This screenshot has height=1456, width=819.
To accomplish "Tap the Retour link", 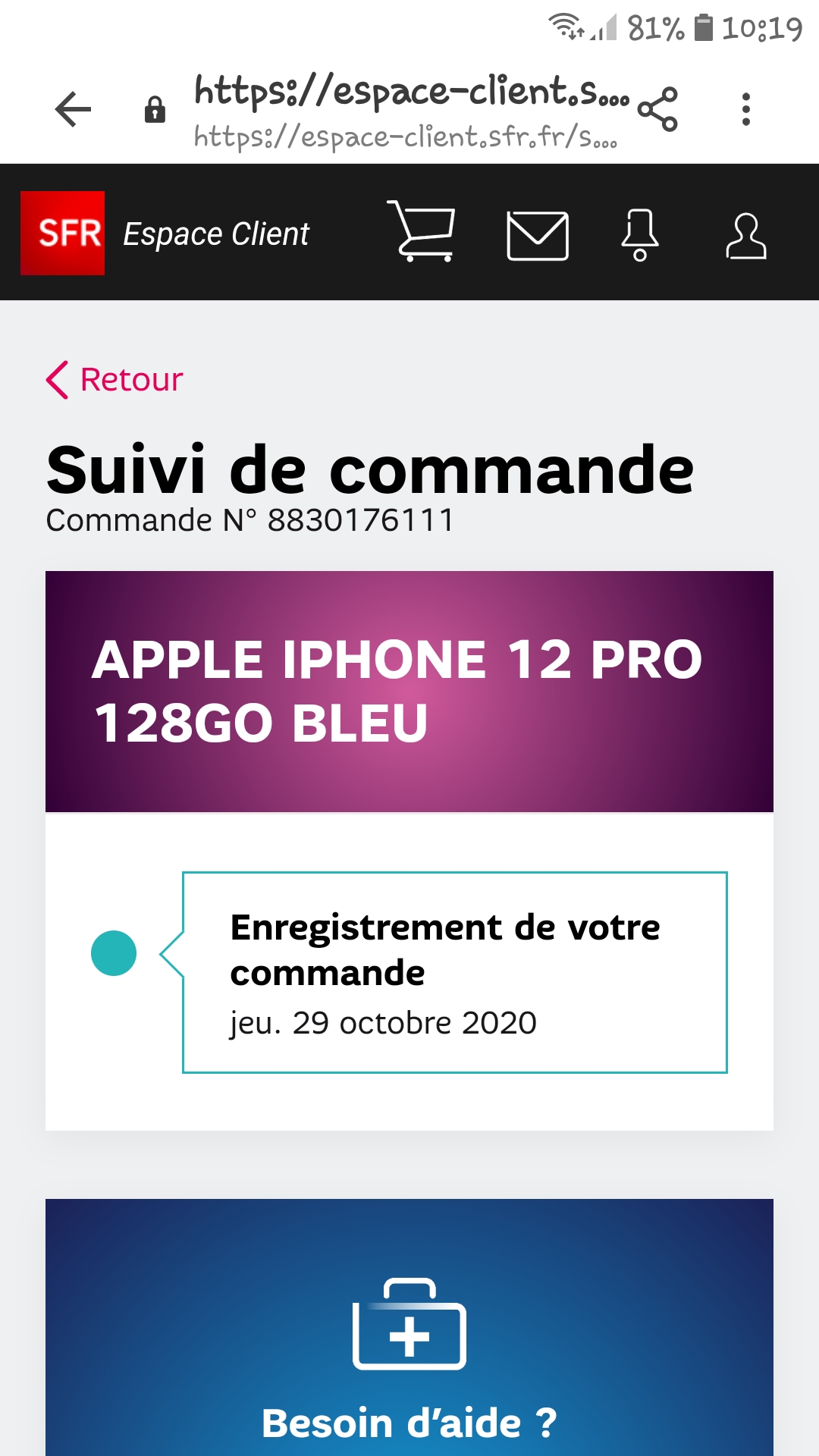I will [x=115, y=379].
